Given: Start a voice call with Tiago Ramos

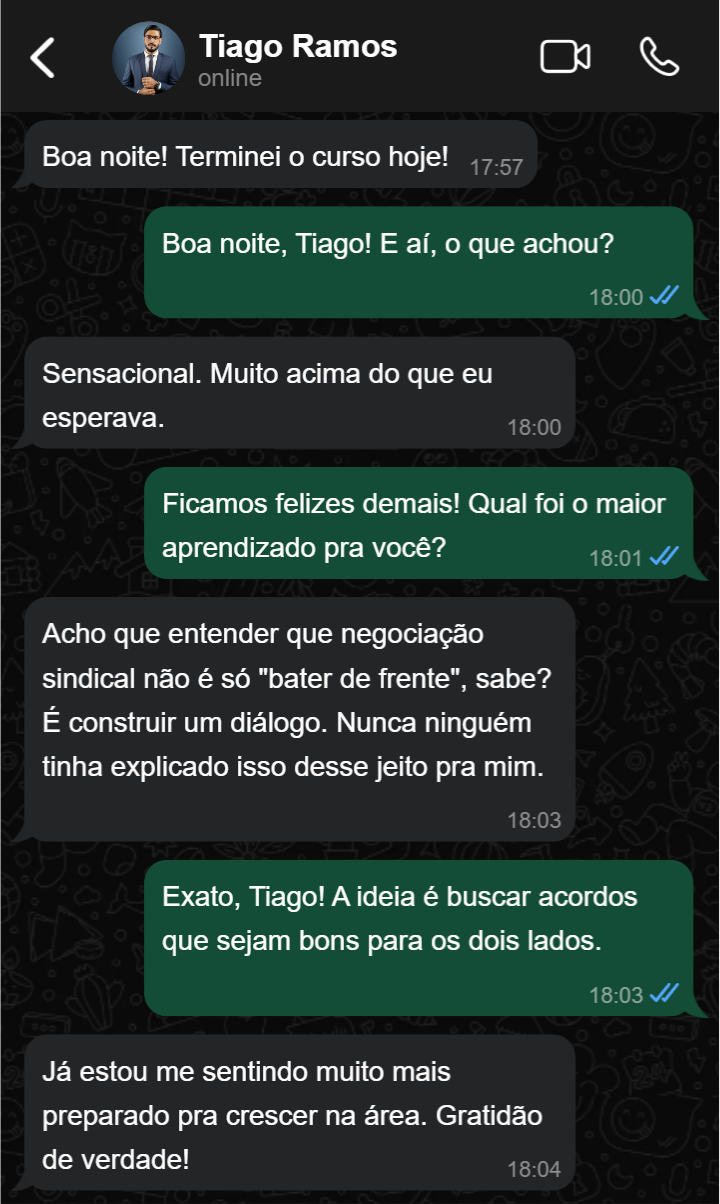Looking at the screenshot, I should pyautogui.click(x=661, y=56).
